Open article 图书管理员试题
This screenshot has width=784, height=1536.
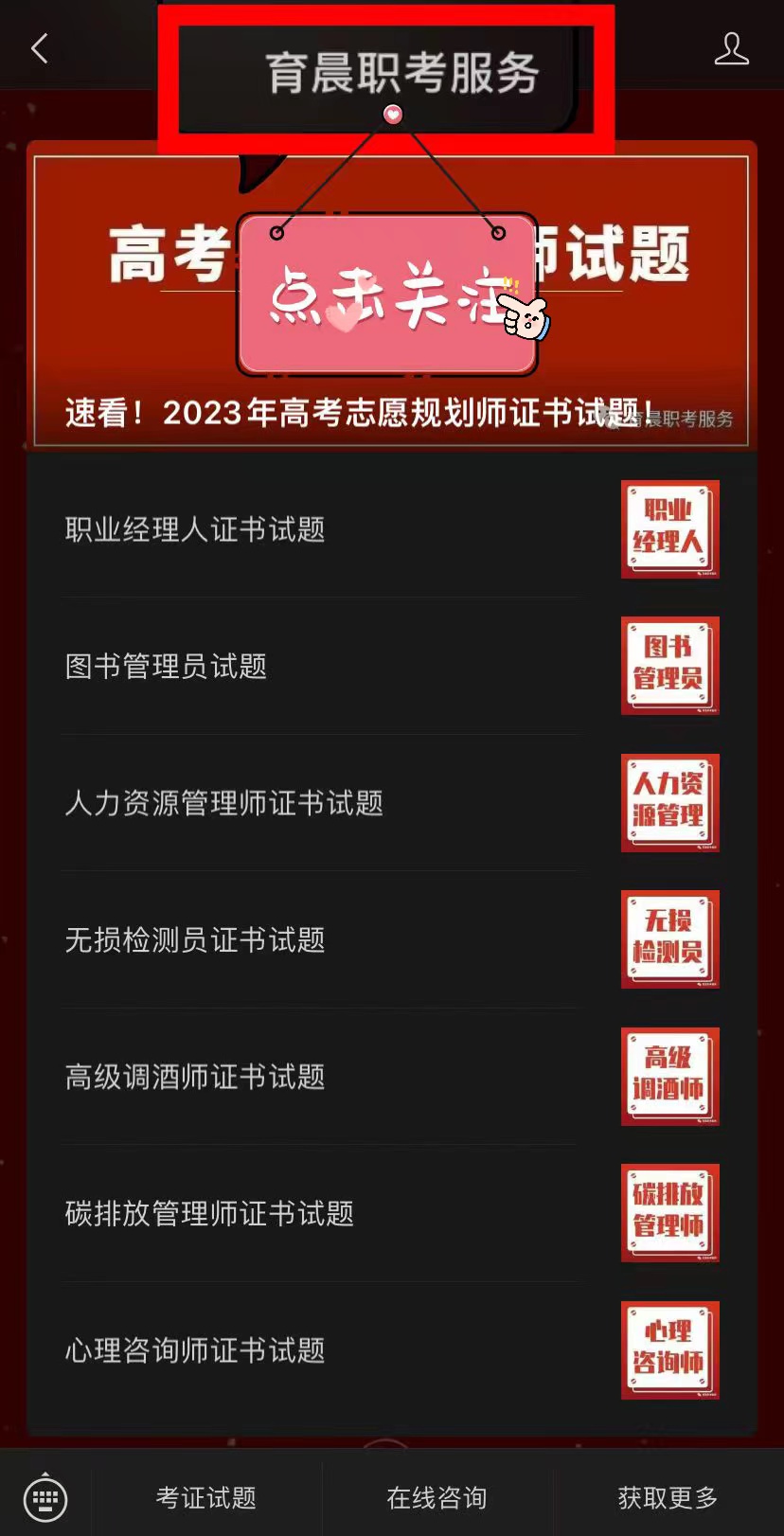[x=166, y=666]
